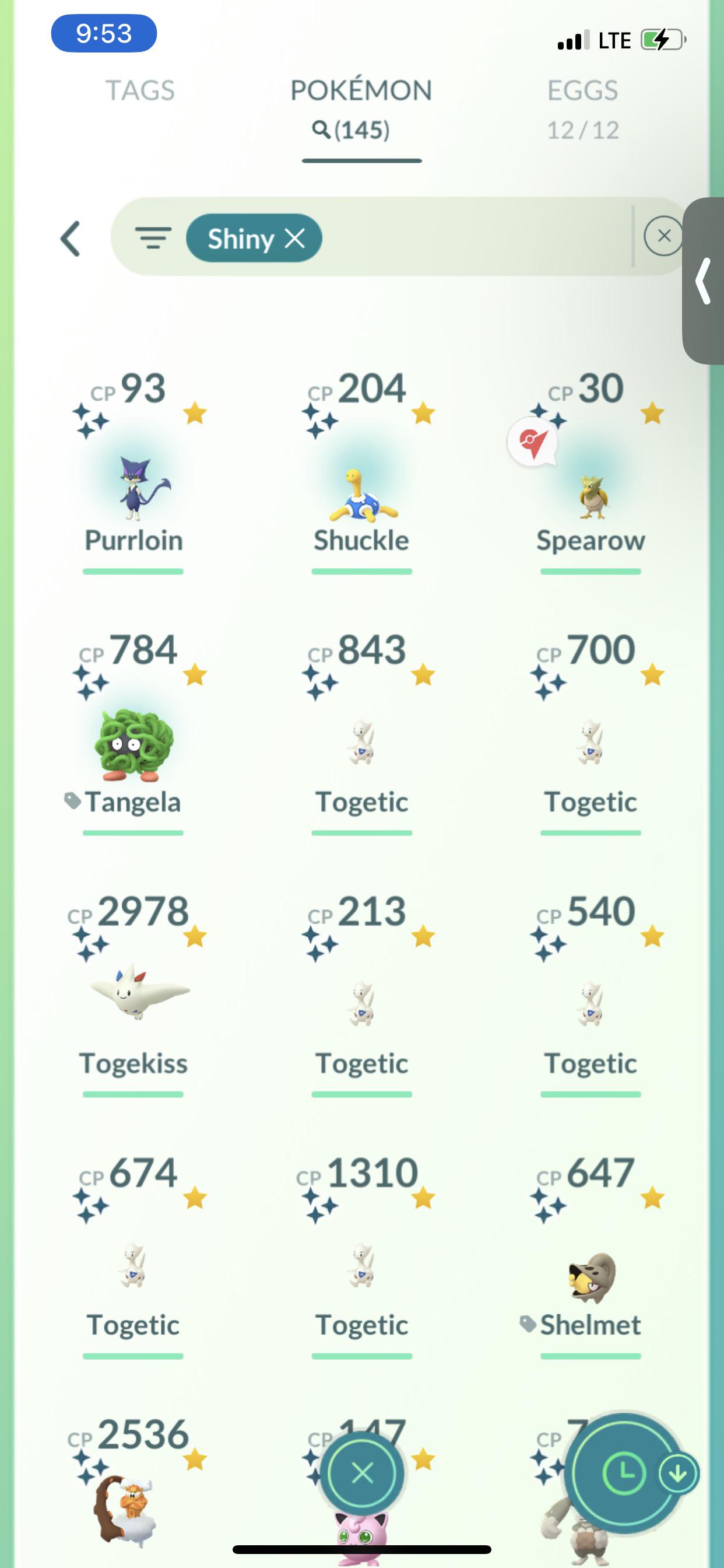This screenshot has width=724, height=1568.
Task: Open the side panel arrow handle
Action: pos(704,281)
